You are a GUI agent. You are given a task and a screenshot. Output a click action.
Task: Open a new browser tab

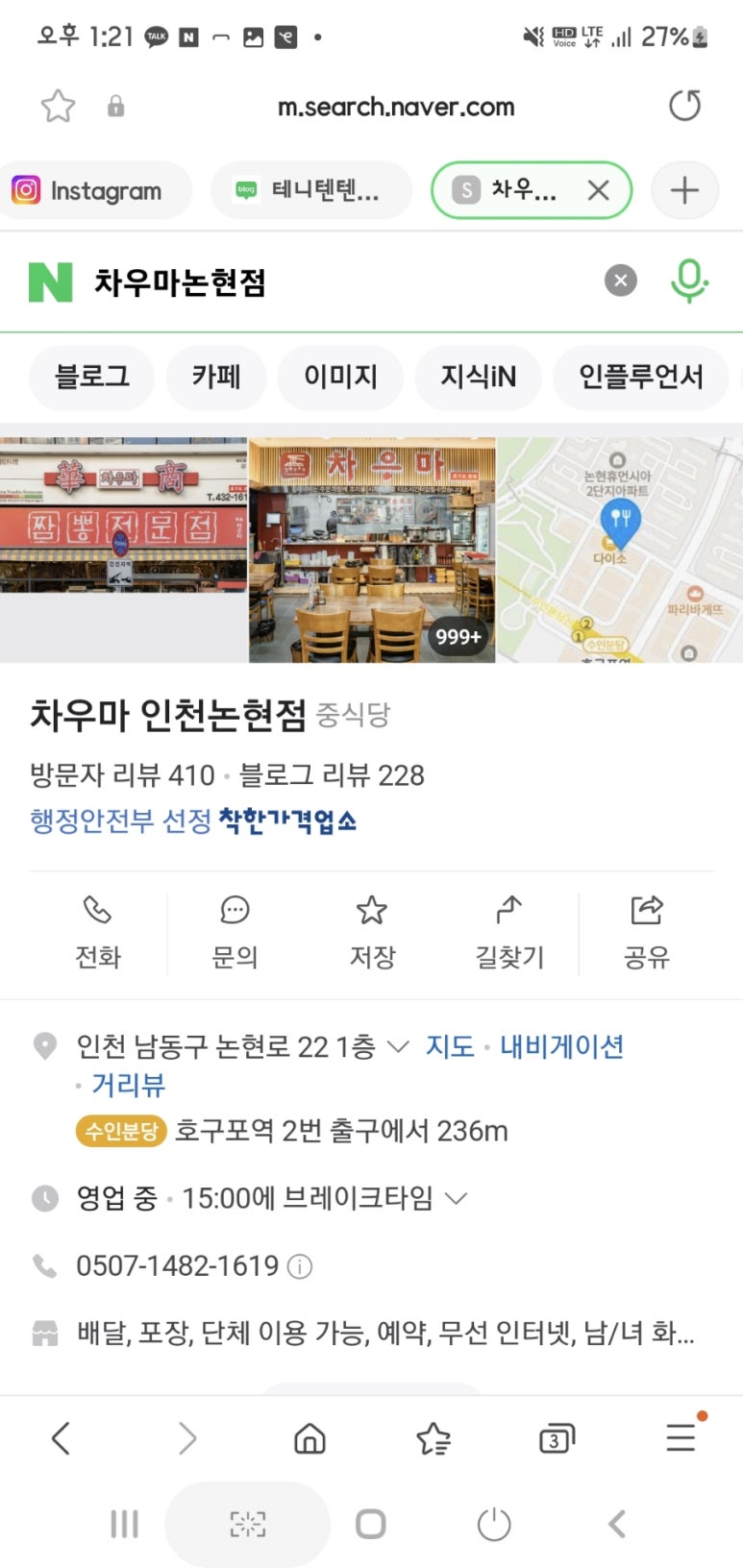pos(684,190)
